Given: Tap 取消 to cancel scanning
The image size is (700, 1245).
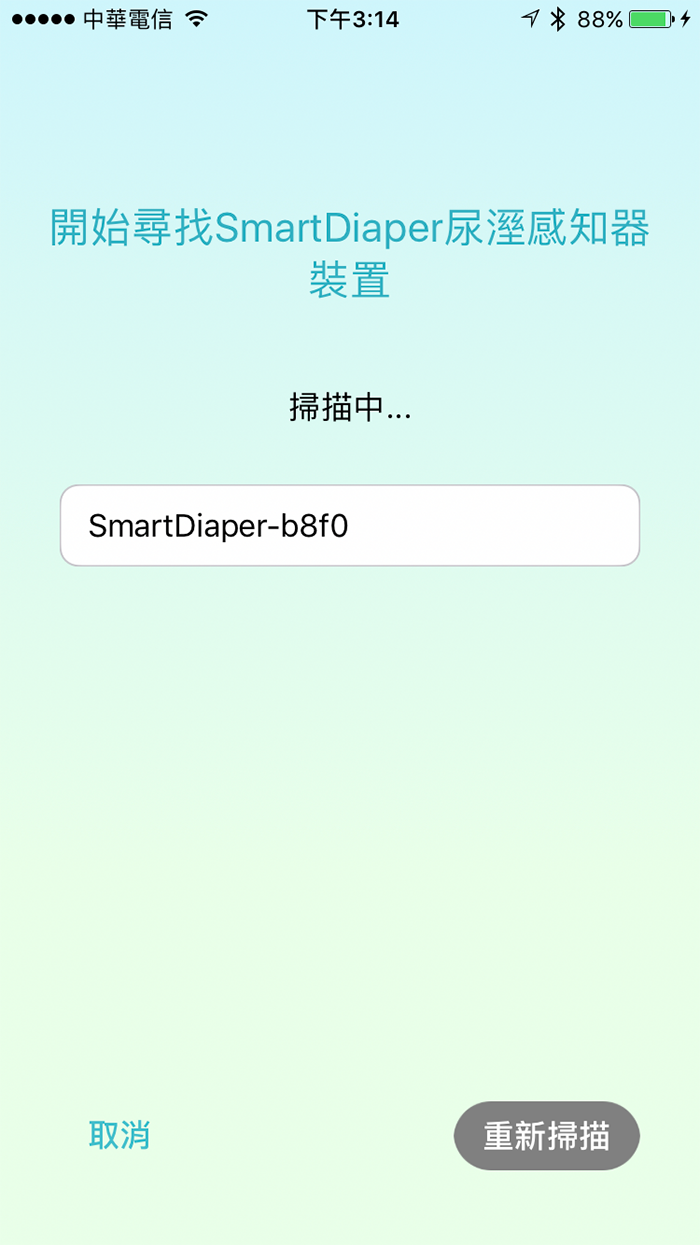Looking at the screenshot, I should [119, 1135].
